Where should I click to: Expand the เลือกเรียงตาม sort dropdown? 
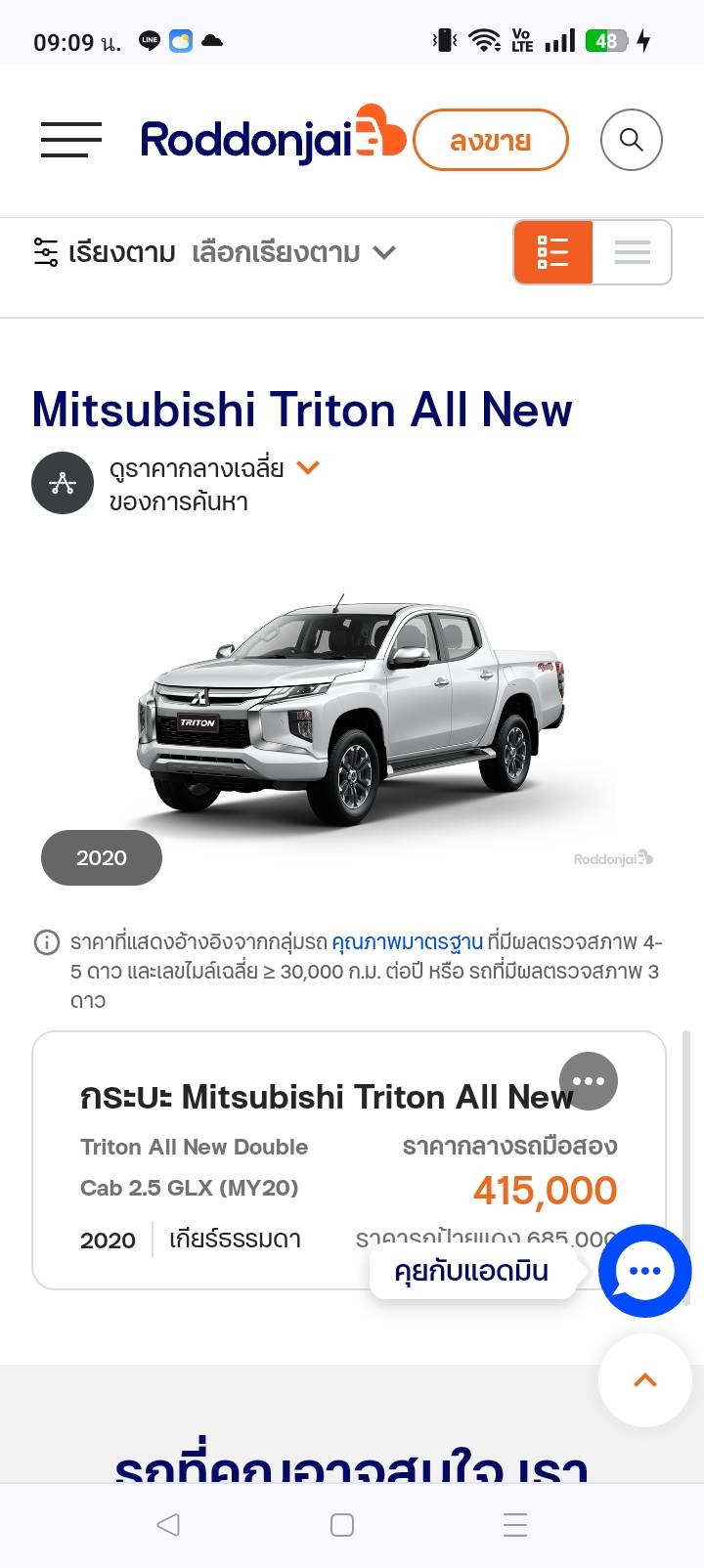coord(293,253)
